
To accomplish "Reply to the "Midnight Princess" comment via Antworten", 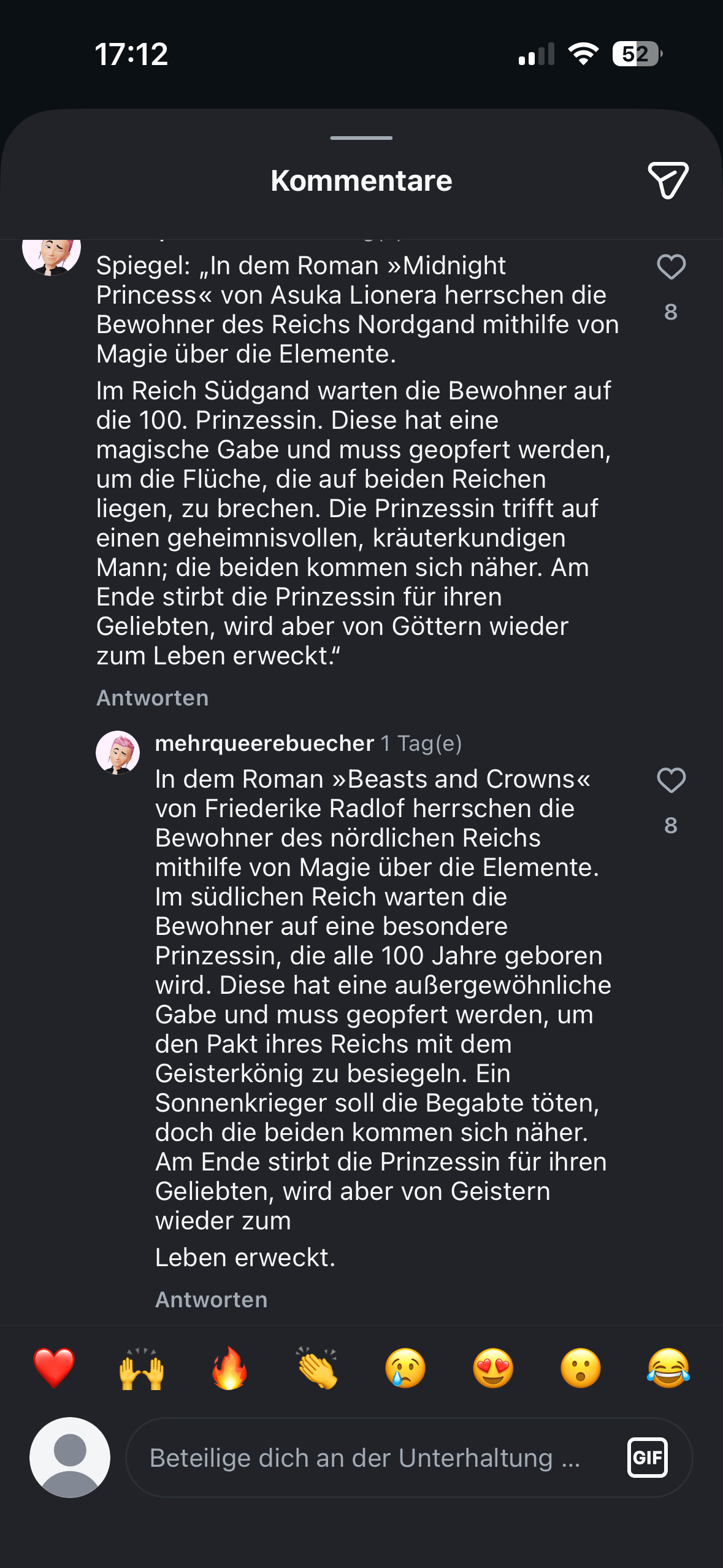I will [153, 698].
